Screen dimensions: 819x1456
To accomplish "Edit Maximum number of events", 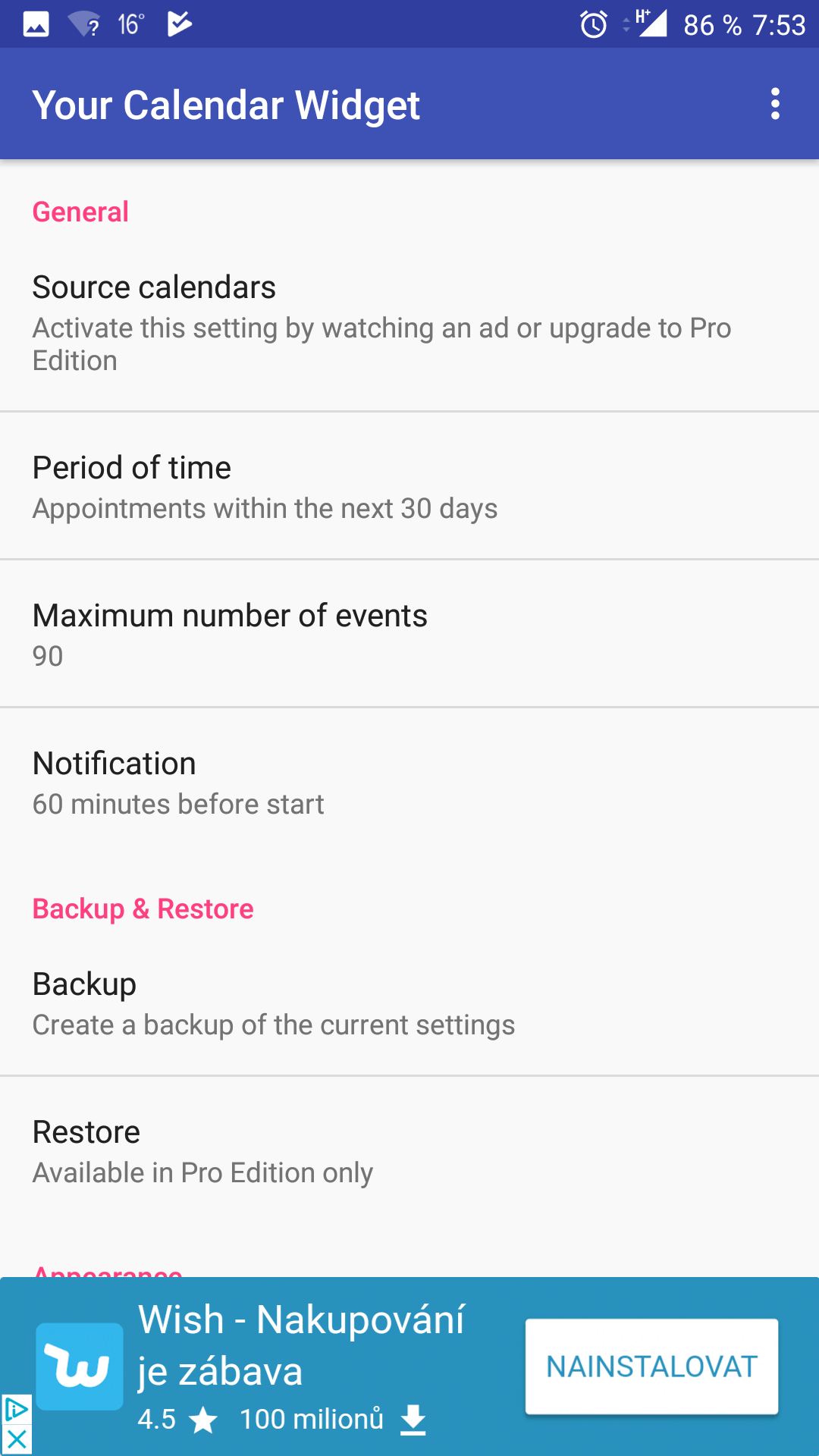I will pyautogui.click(x=409, y=634).
